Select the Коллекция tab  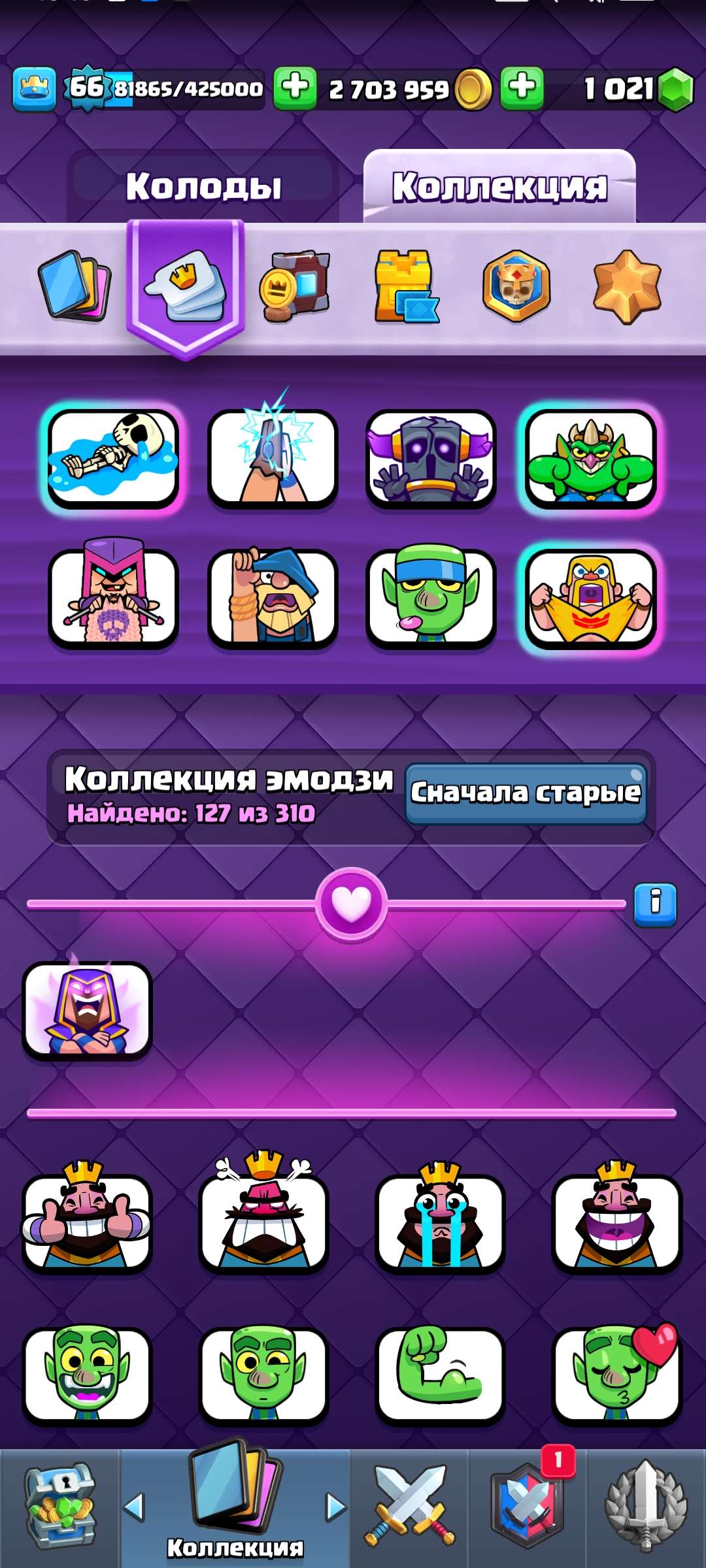tap(500, 185)
